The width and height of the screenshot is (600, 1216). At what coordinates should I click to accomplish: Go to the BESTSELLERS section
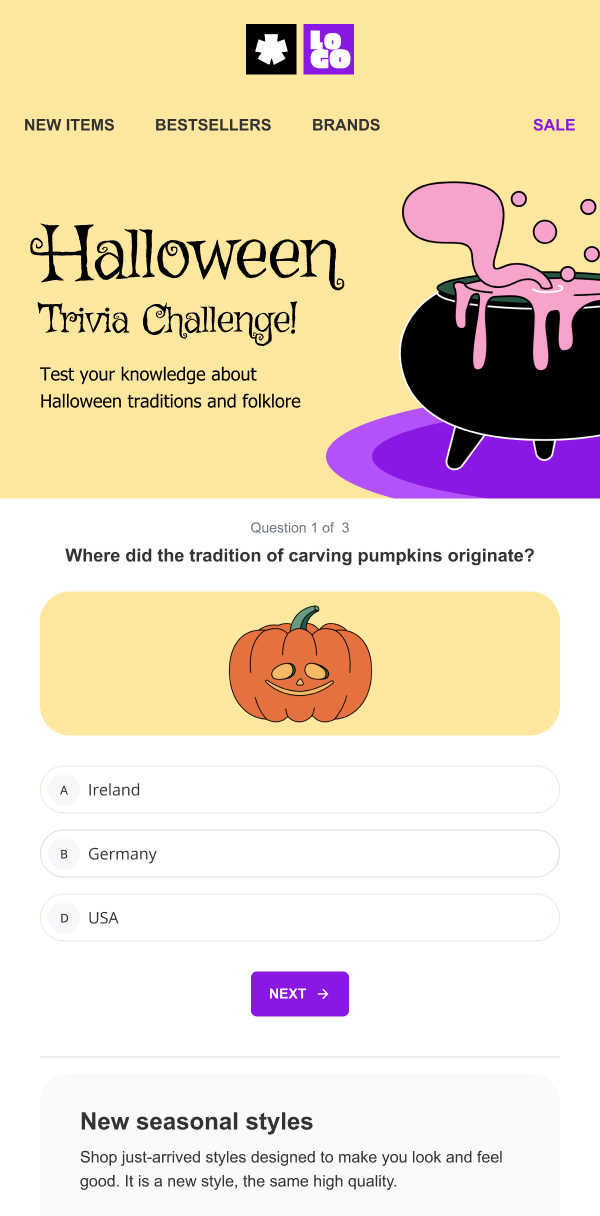[213, 125]
